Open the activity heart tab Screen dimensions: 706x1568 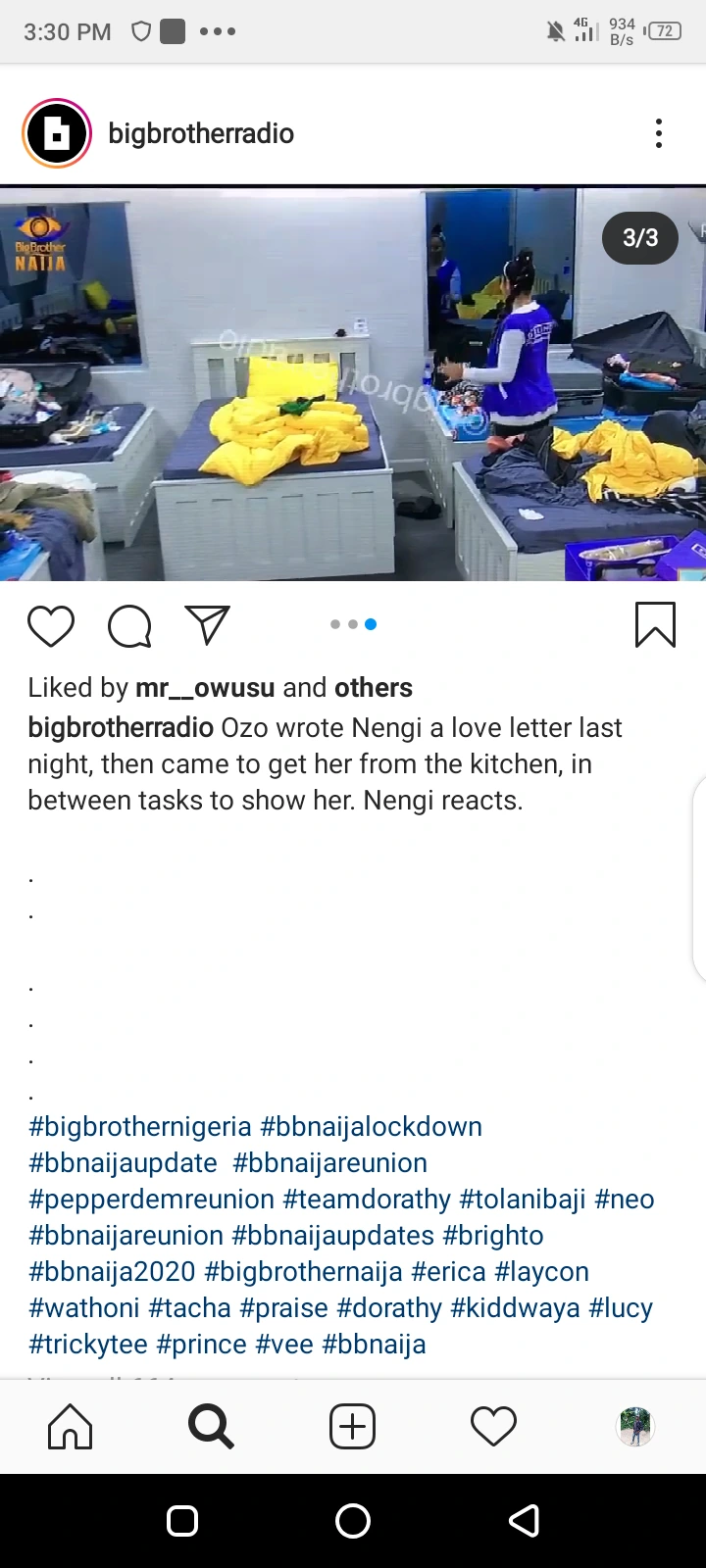493,1427
